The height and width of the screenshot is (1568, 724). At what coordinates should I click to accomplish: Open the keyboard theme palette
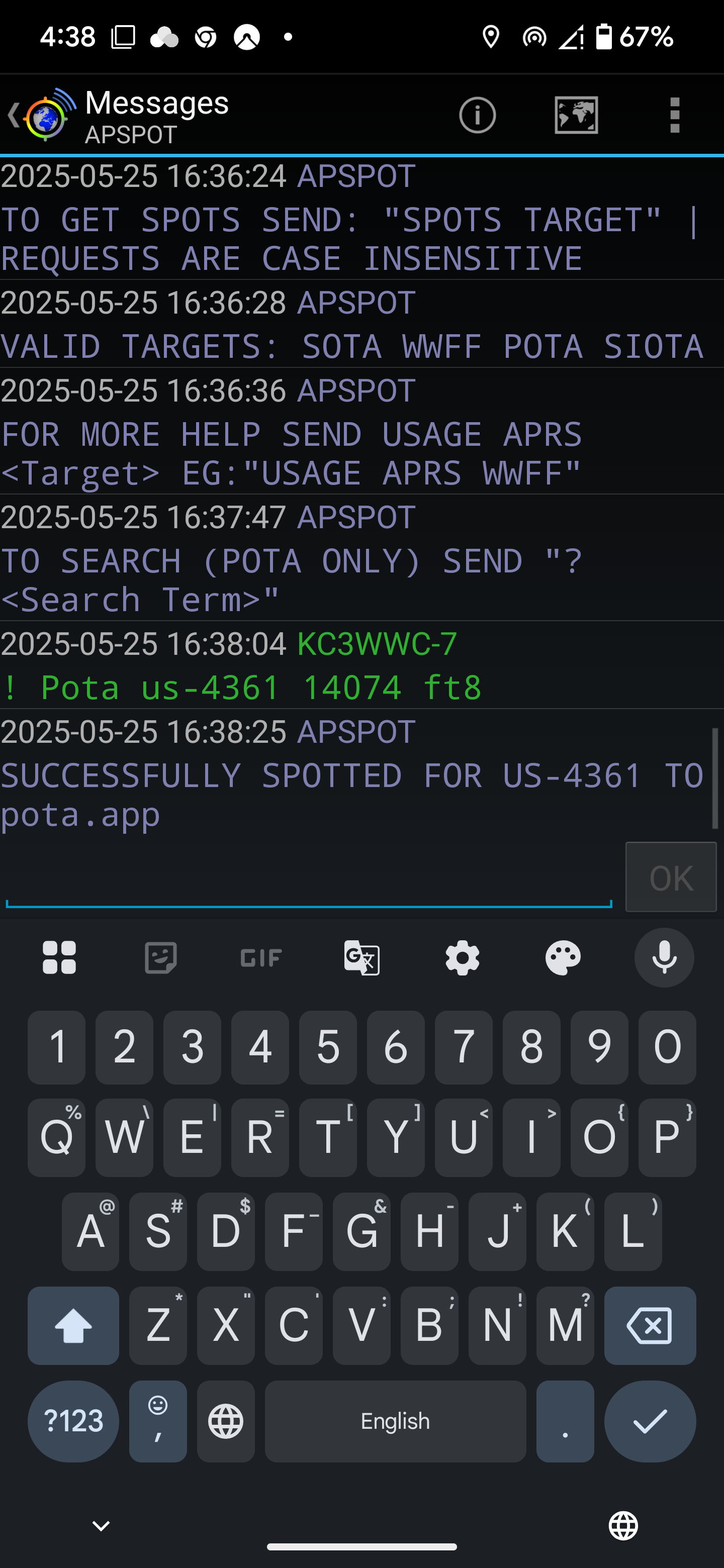coord(563,958)
